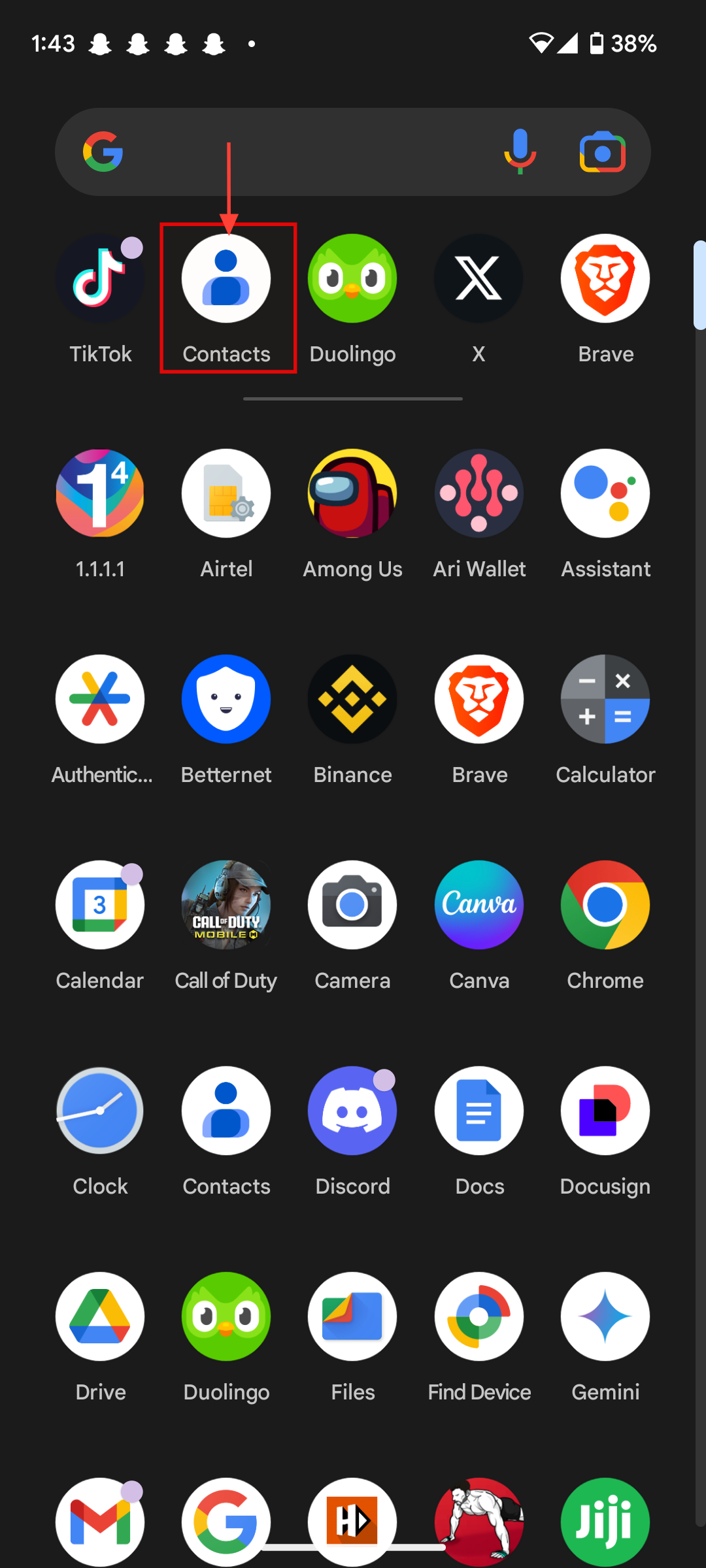This screenshot has width=706, height=1568.
Task: Start voice search with the microphone
Action: (520, 152)
